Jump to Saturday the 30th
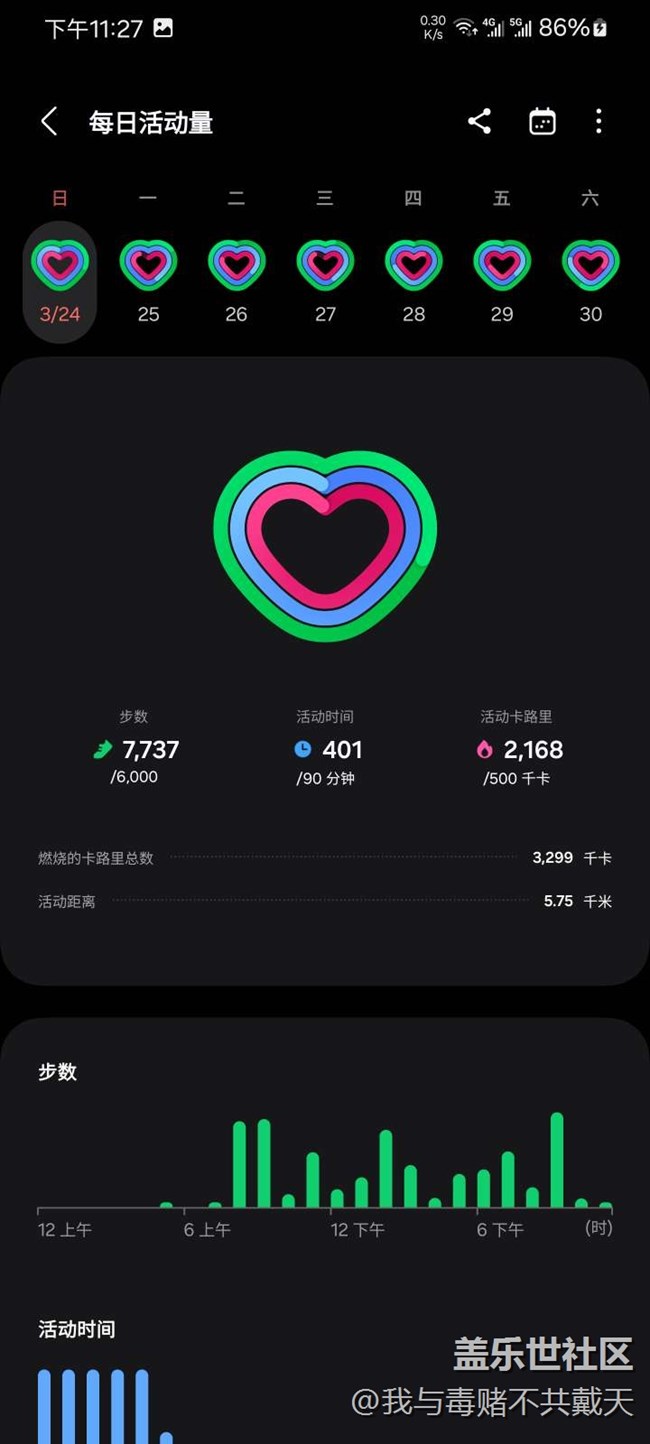650x1444 pixels. (590, 282)
